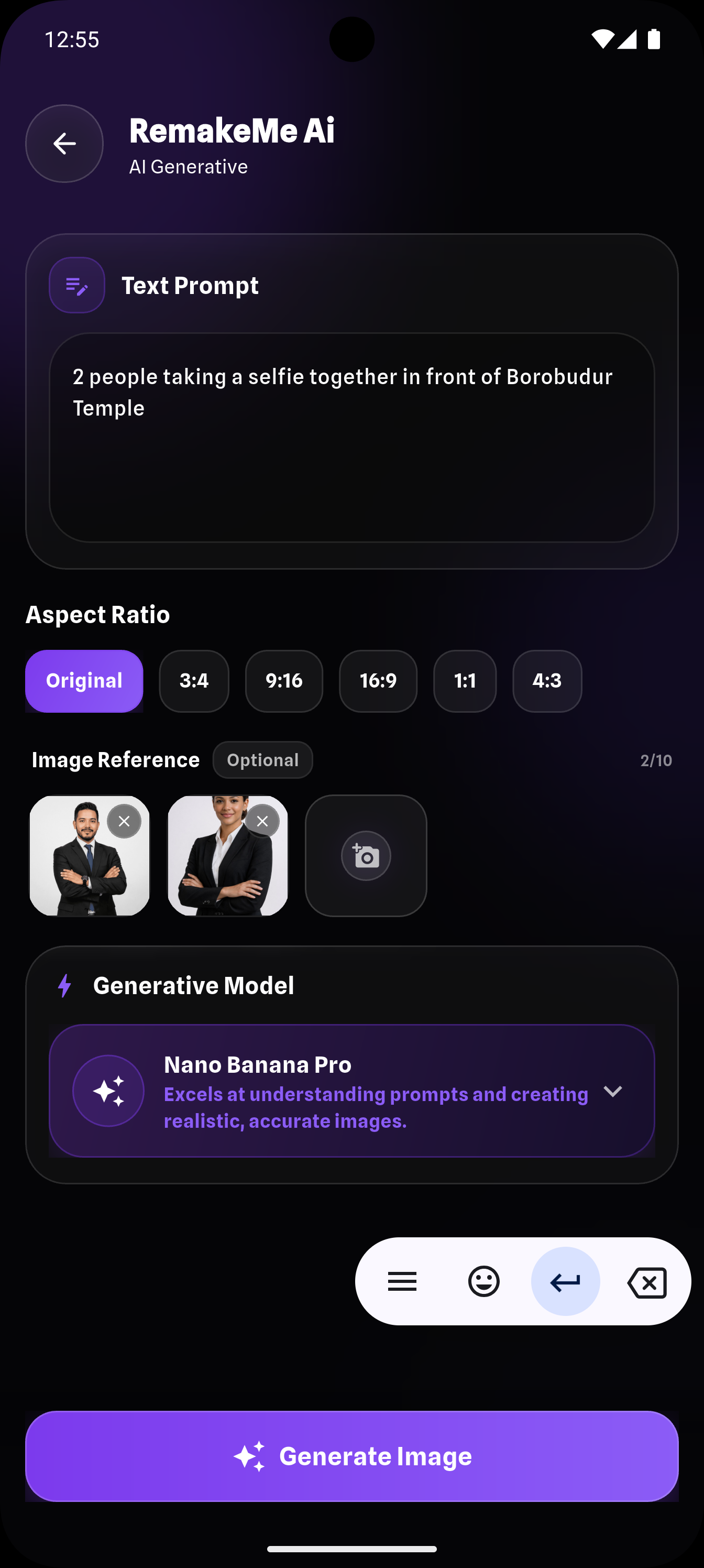Remove the man's reference photo
This screenshot has width=704, height=1568.
[x=124, y=821]
